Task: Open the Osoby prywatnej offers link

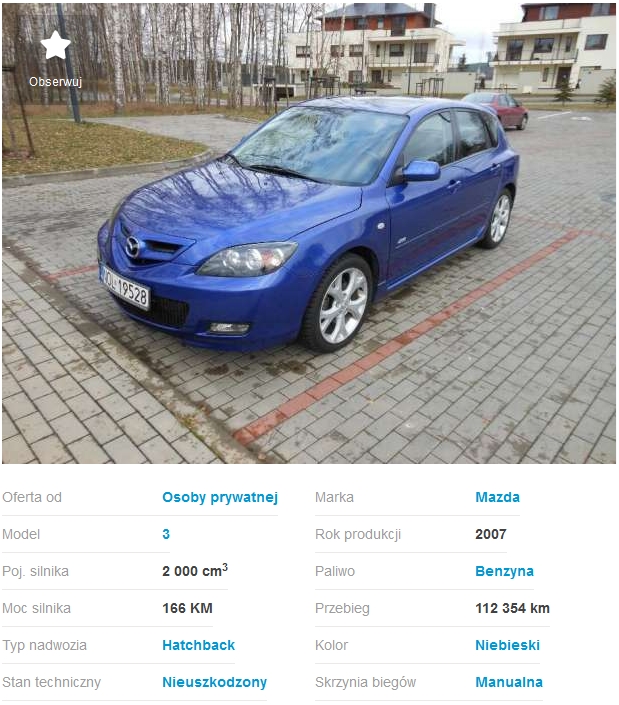Action: click(219, 497)
